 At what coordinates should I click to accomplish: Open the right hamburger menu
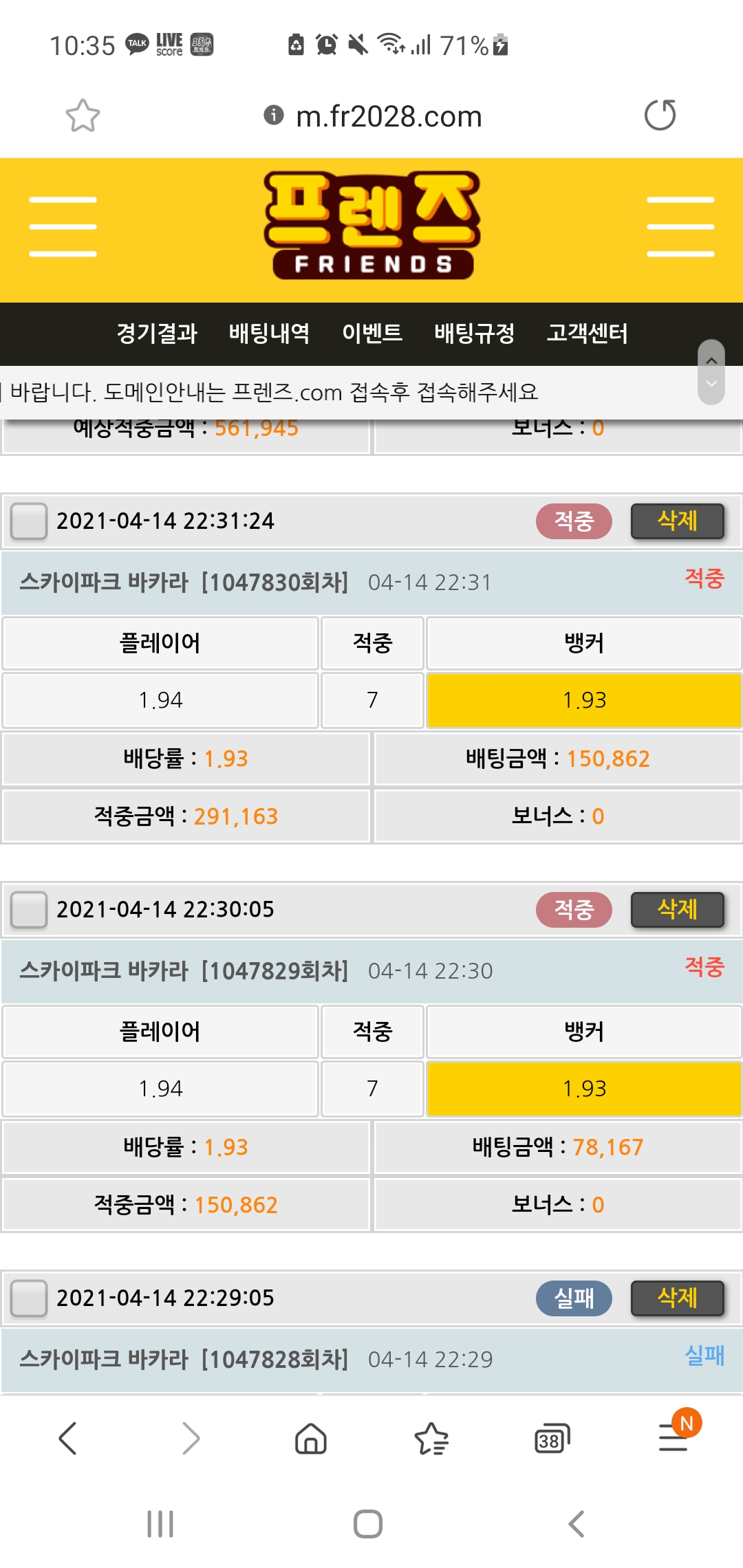[680, 227]
